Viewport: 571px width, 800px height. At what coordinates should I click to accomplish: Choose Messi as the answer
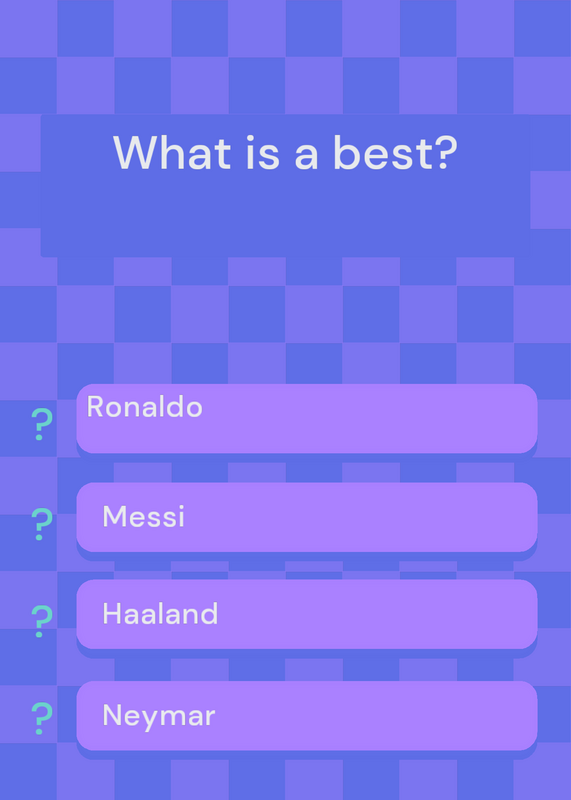[x=307, y=517]
